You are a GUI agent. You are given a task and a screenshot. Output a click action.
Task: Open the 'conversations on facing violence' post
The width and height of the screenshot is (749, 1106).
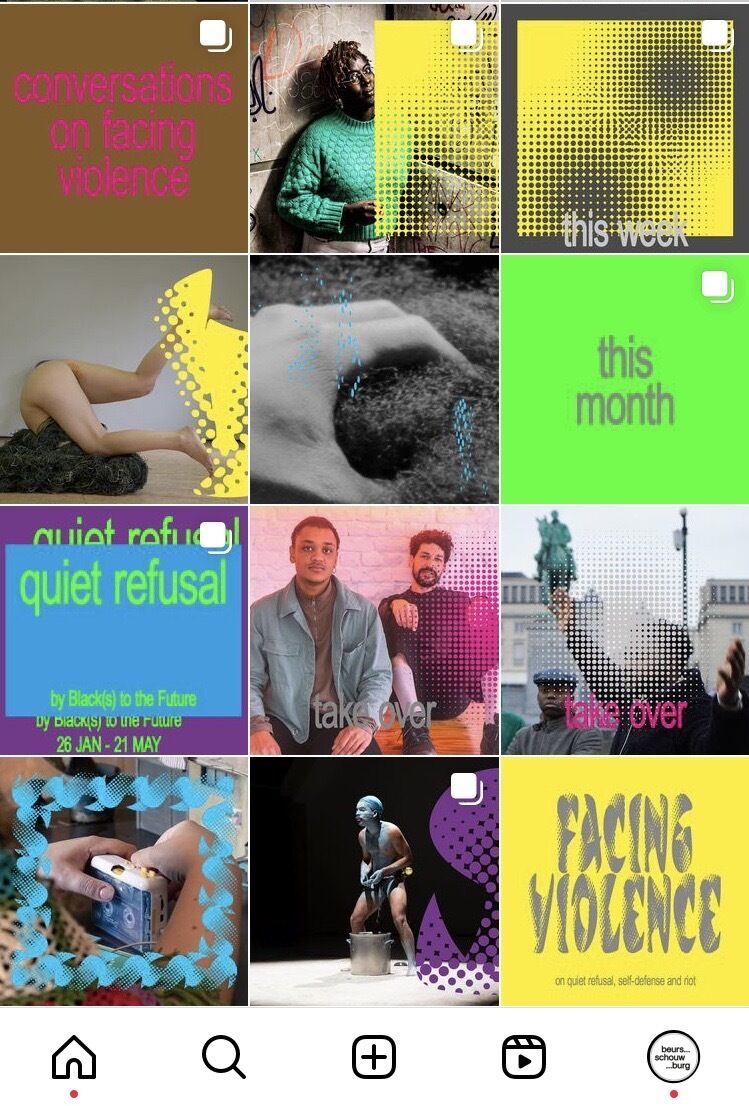pyautogui.click(x=123, y=128)
